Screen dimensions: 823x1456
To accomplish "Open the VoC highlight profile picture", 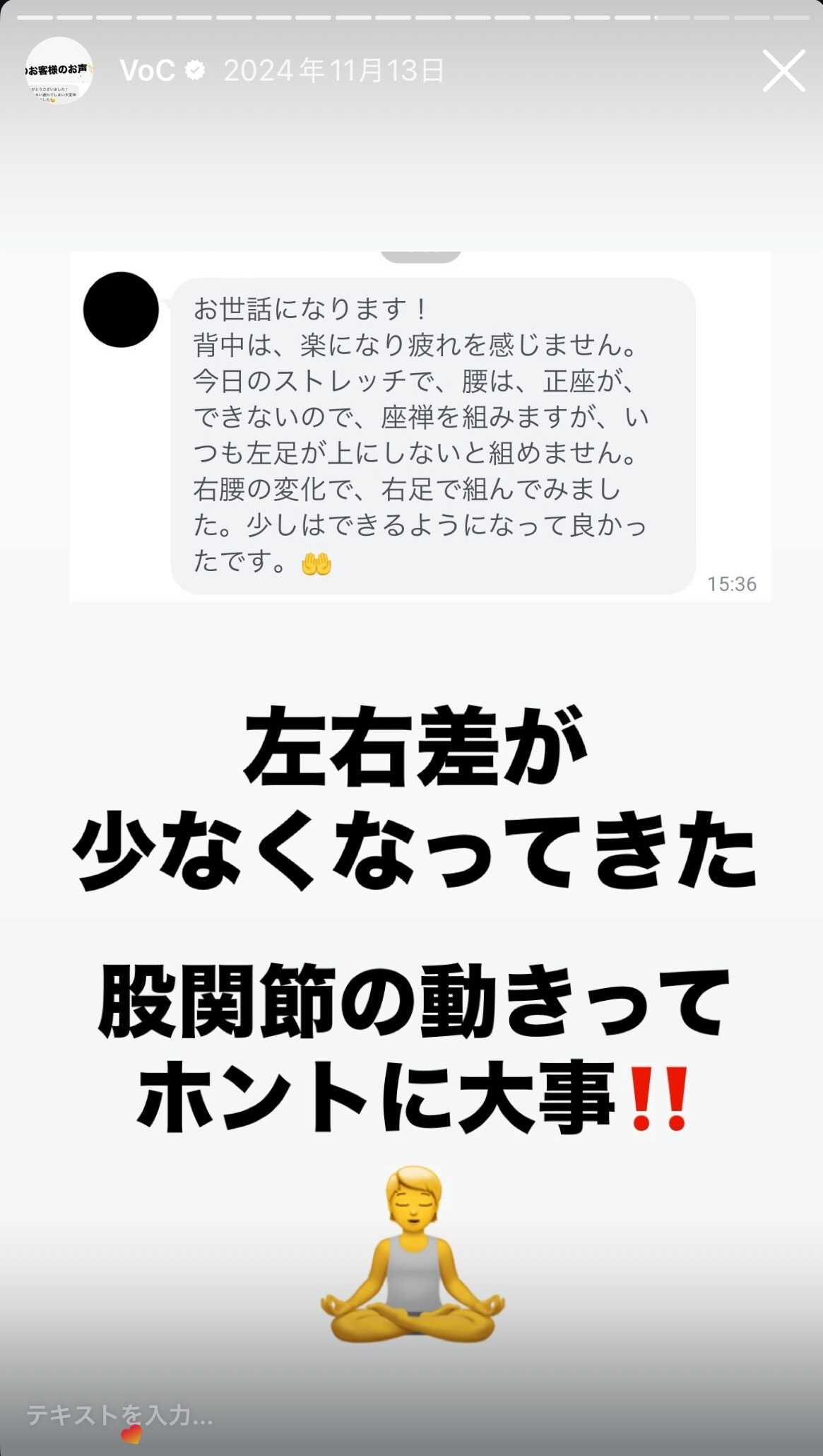I will [59, 71].
